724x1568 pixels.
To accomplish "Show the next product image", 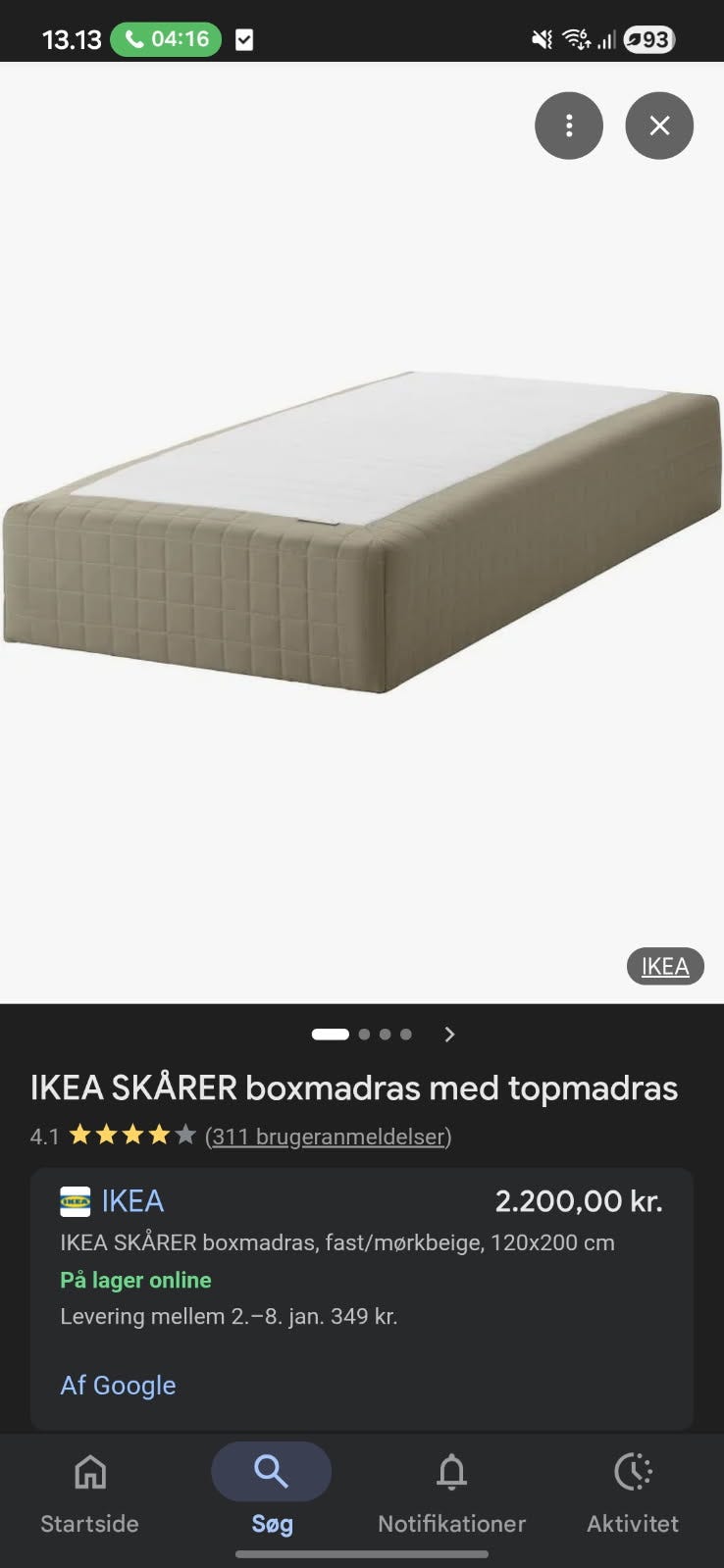I will tap(449, 1034).
